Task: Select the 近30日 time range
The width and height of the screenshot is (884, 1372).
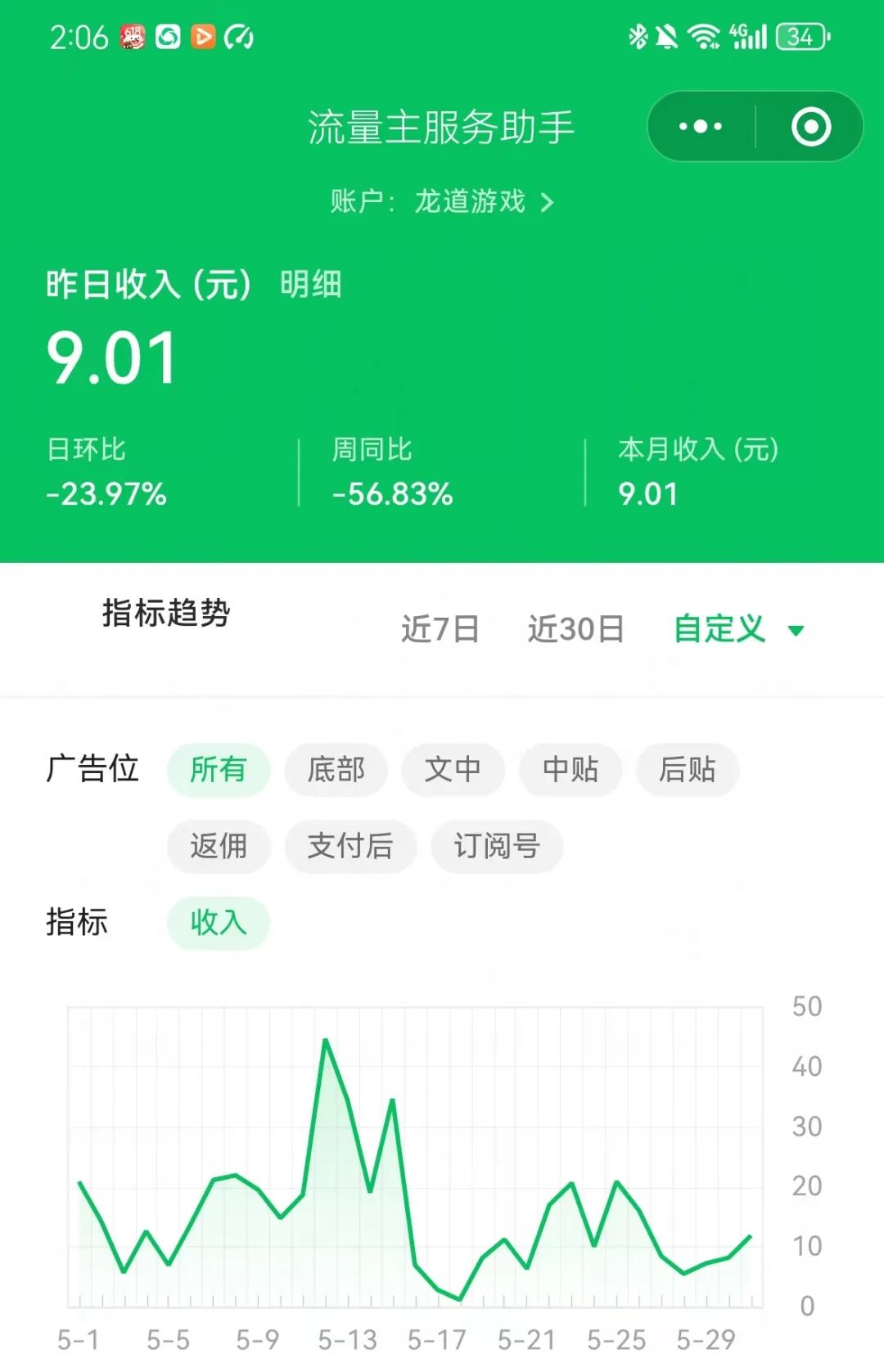Action: pyautogui.click(x=575, y=629)
